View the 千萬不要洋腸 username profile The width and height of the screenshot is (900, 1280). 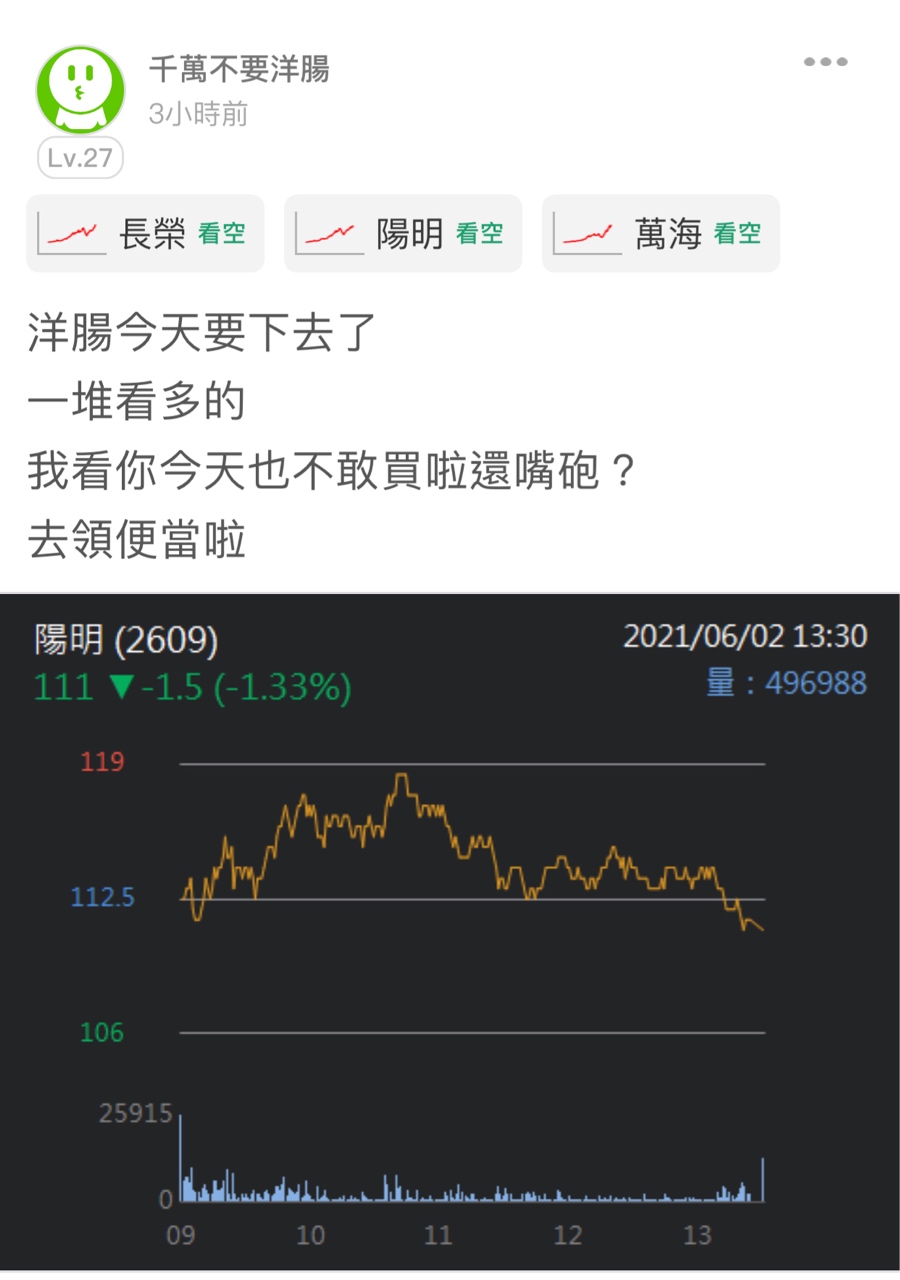(239, 69)
